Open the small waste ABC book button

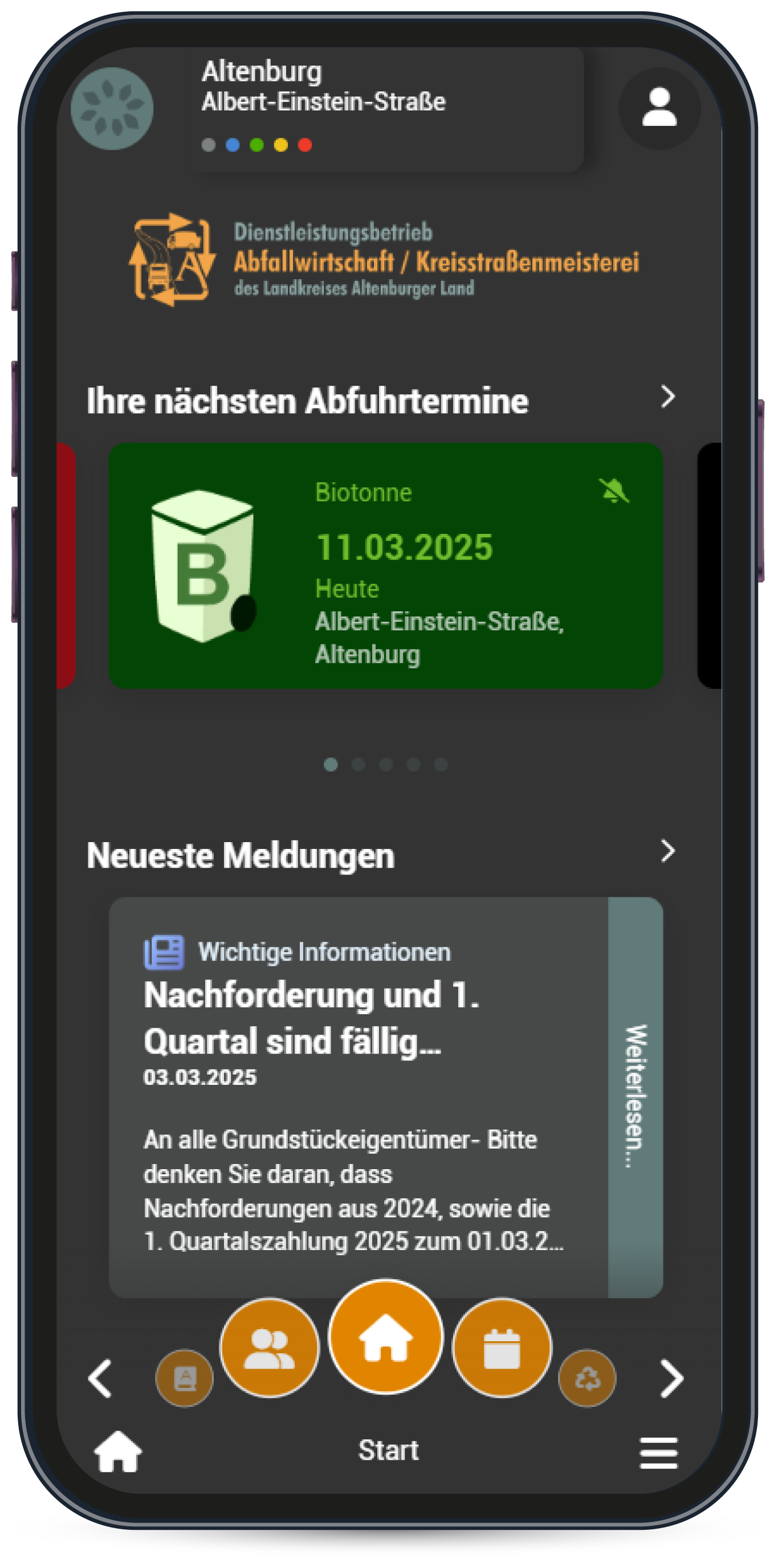[x=185, y=1378]
